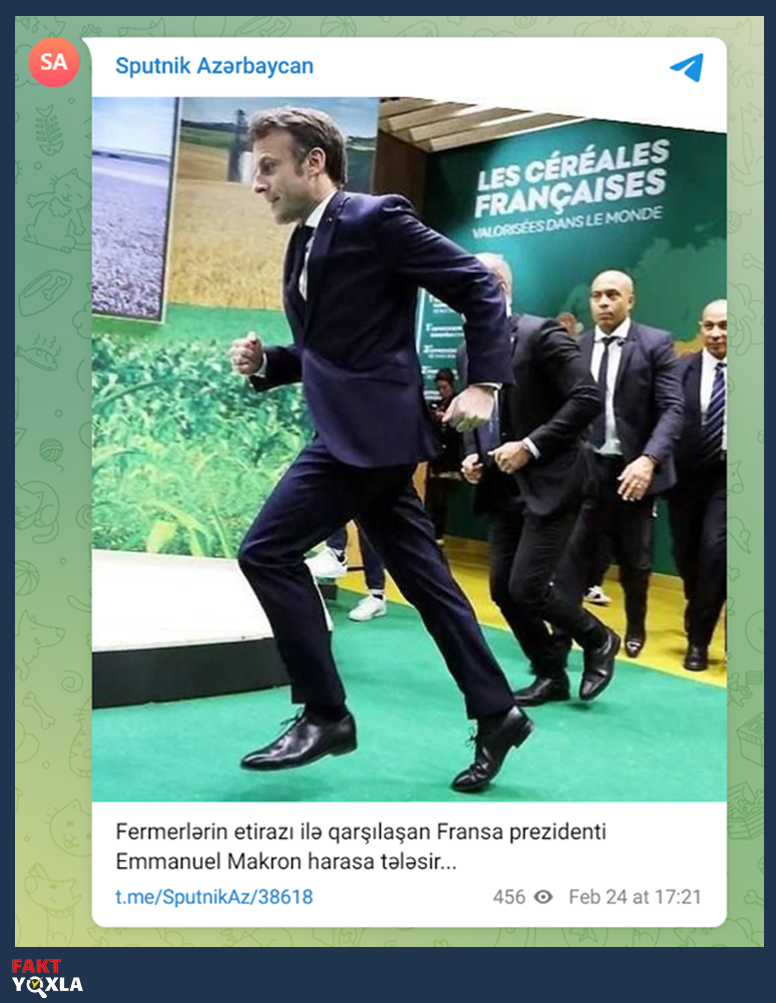Image resolution: width=776 pixels, height=1003 pixels.
Task: View the Macron running photo full size
Action: (x=409, y=450)
